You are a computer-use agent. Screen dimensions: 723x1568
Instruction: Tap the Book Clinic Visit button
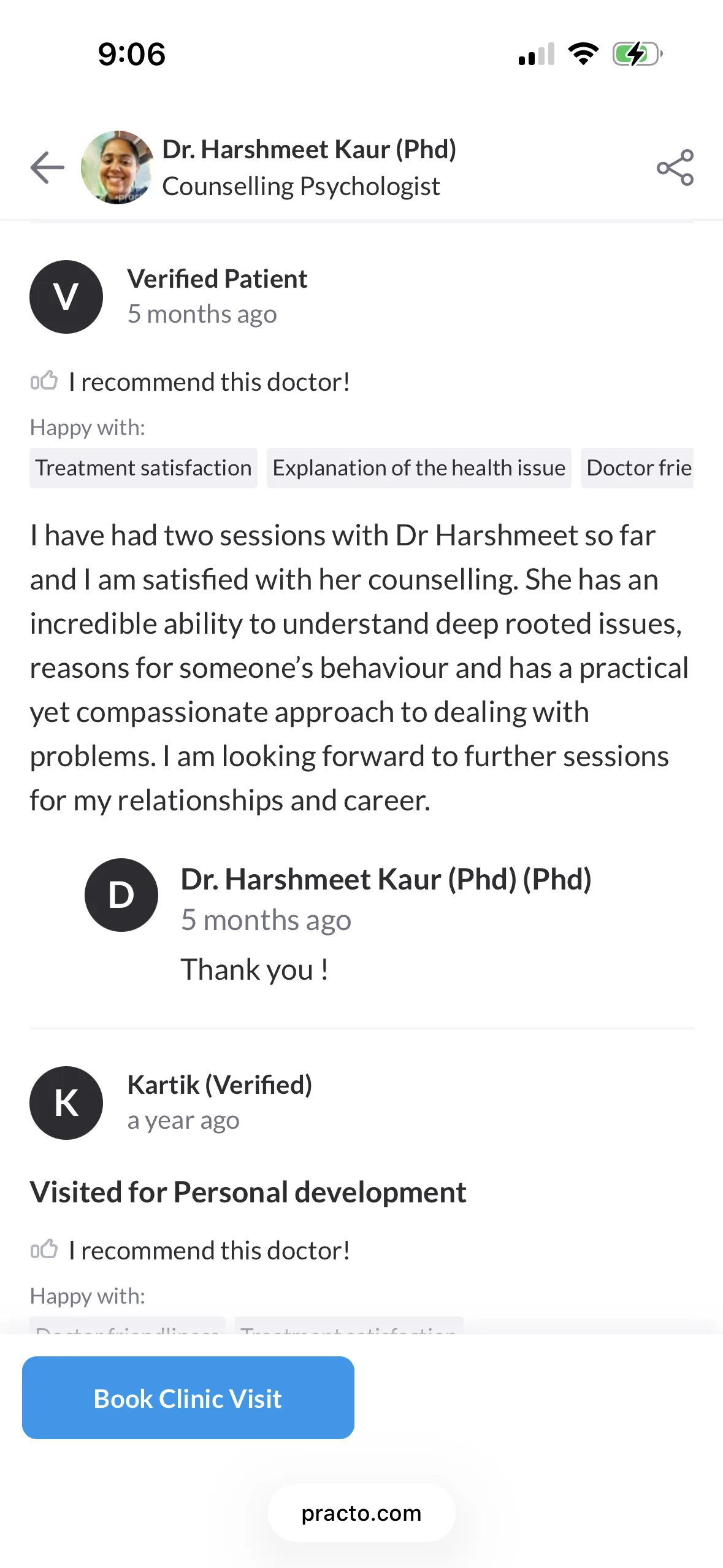tap(188, 1398)
